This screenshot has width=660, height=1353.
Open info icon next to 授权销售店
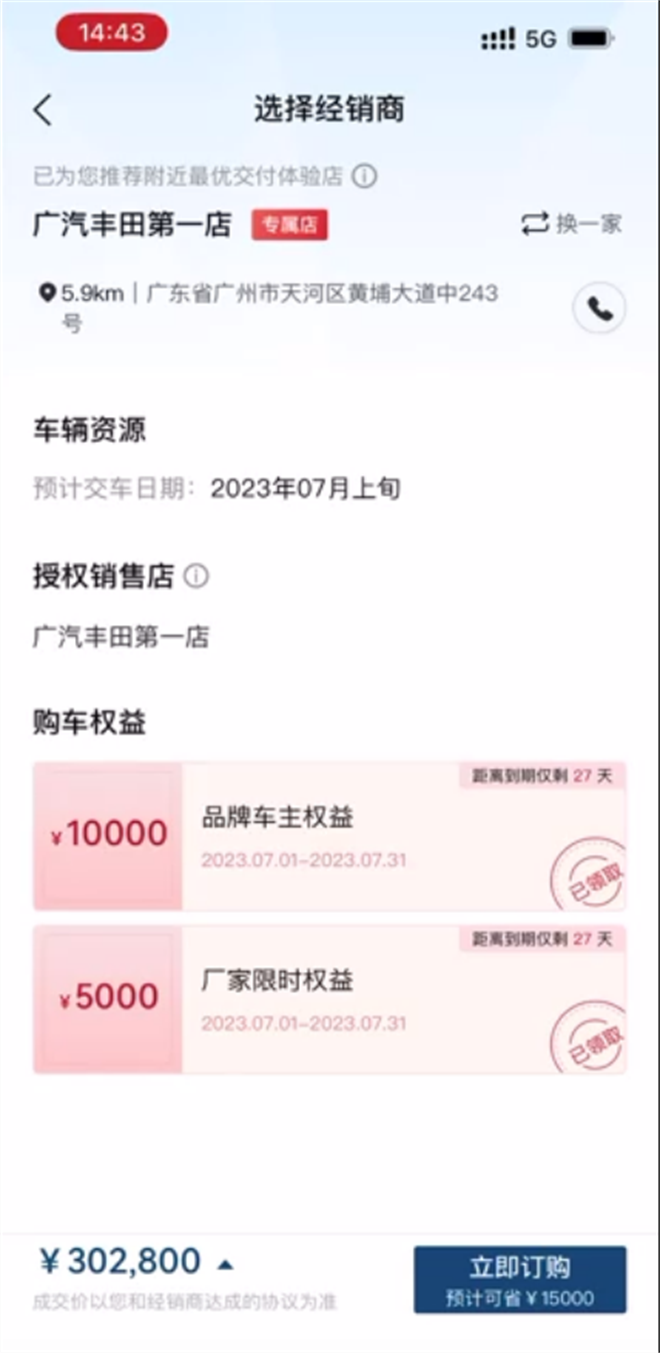(x=197, y=576)
